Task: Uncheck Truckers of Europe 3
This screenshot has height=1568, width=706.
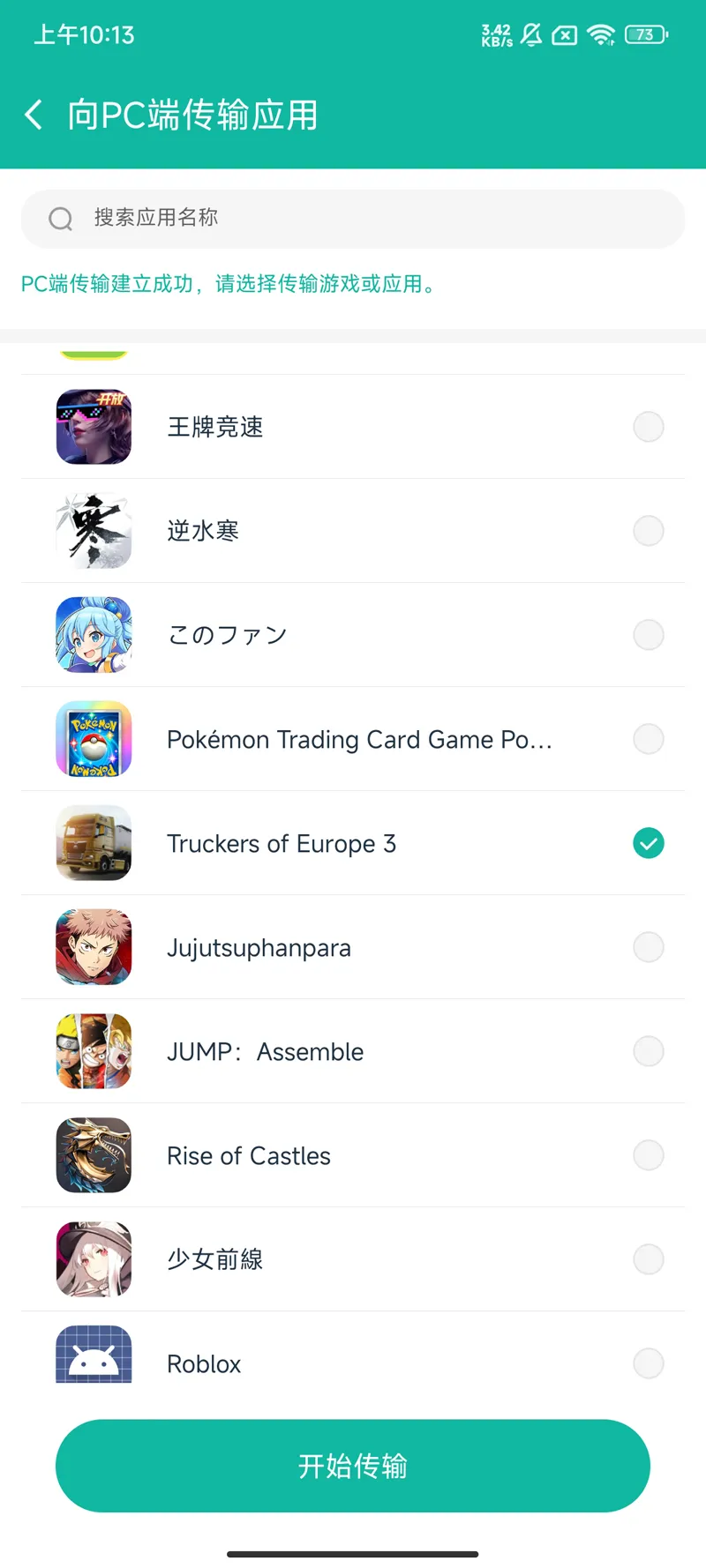Action: click(x=648, y=843)
